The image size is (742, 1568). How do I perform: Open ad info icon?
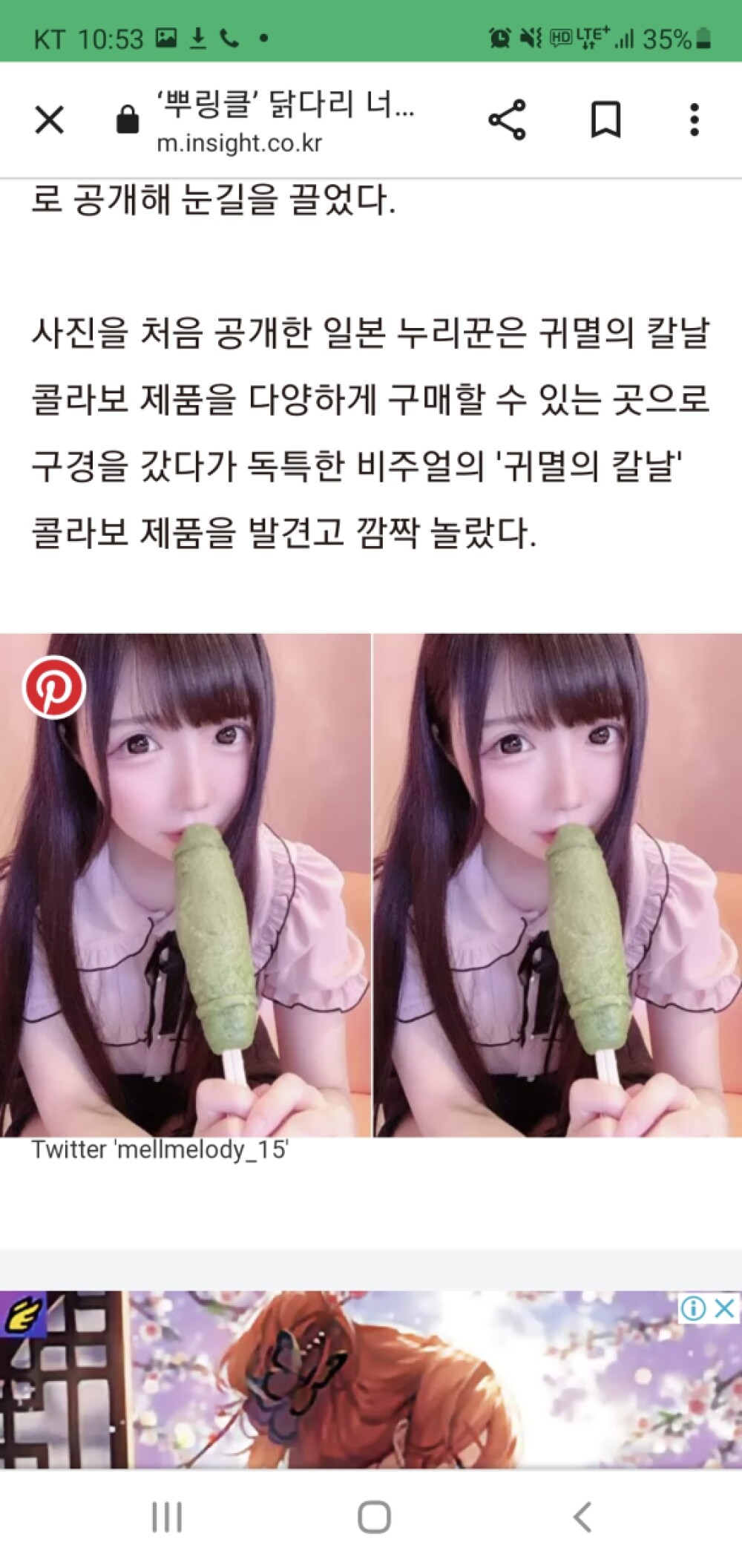pyautogui.click(x=693, y=1308)
